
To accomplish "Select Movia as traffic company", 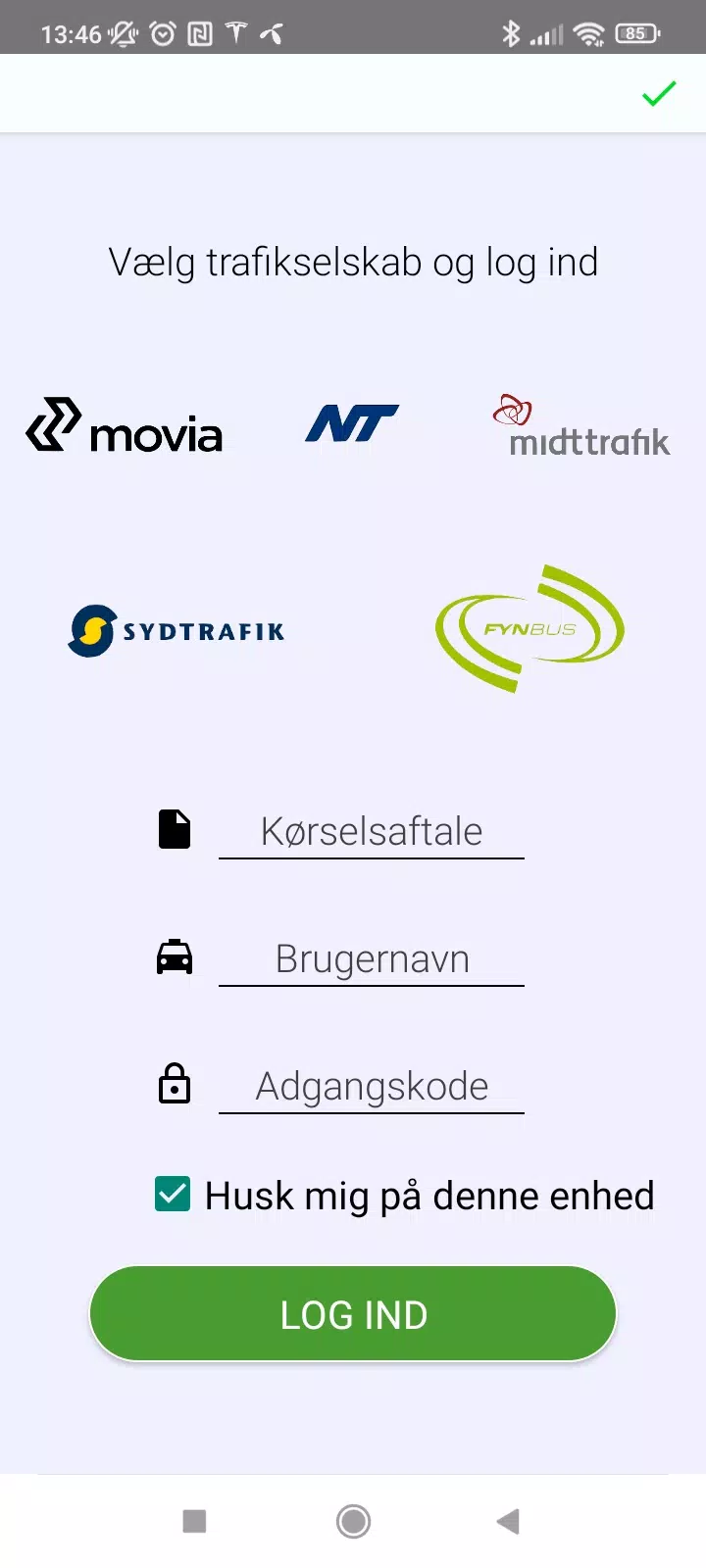I will coord(125,426).
